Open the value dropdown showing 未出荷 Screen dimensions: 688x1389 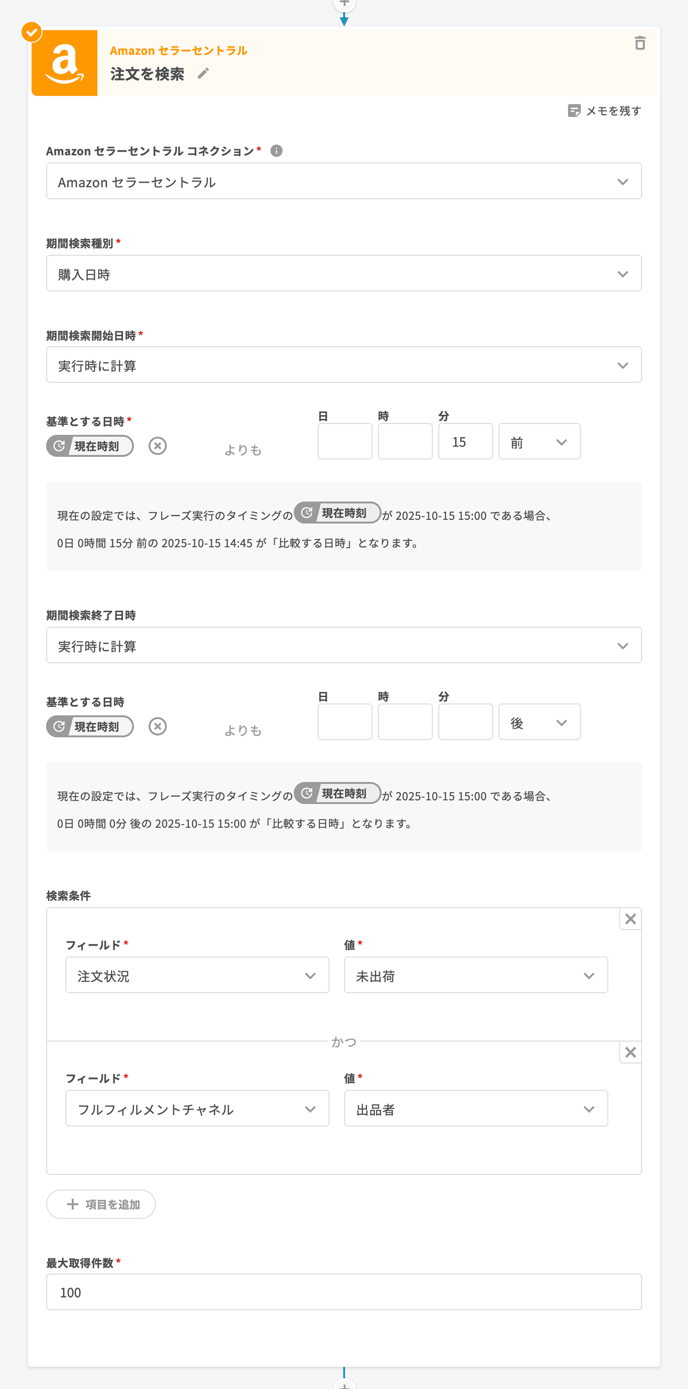pyautogui.click(x=475, y=976)
